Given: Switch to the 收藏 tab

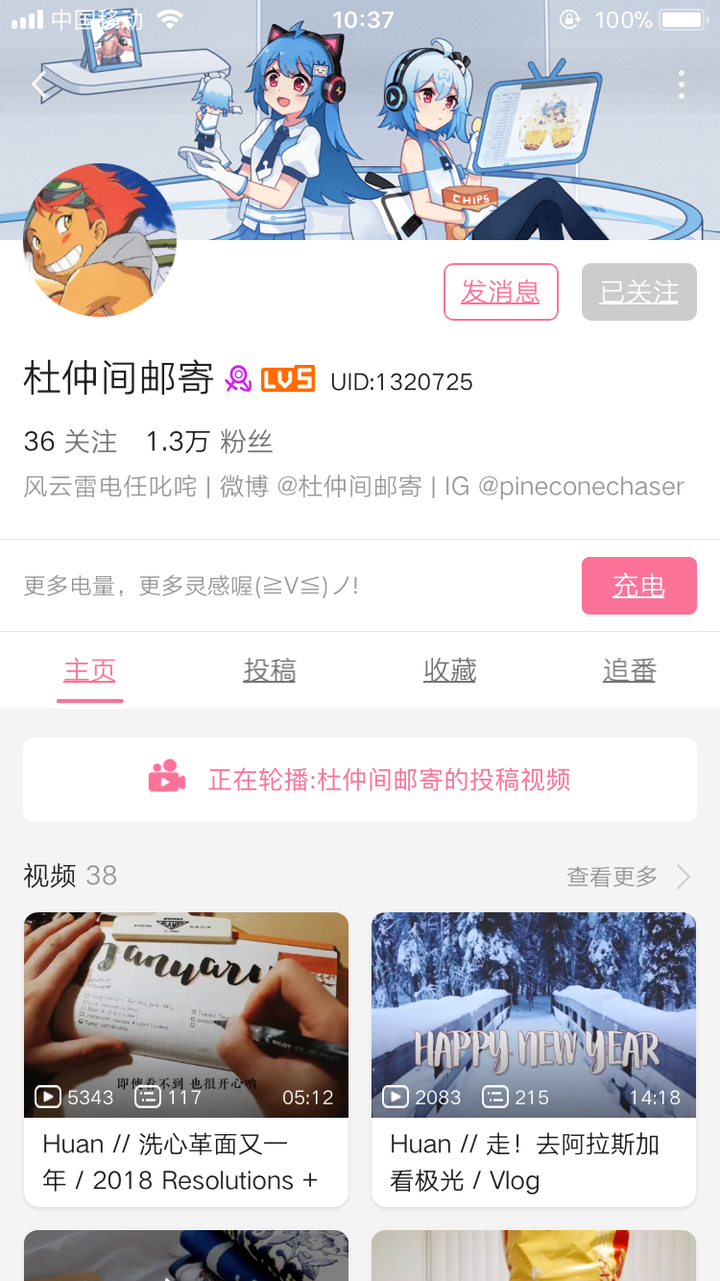Looking at the screenshot, I should pyautogui.click(x=450, y=671).
